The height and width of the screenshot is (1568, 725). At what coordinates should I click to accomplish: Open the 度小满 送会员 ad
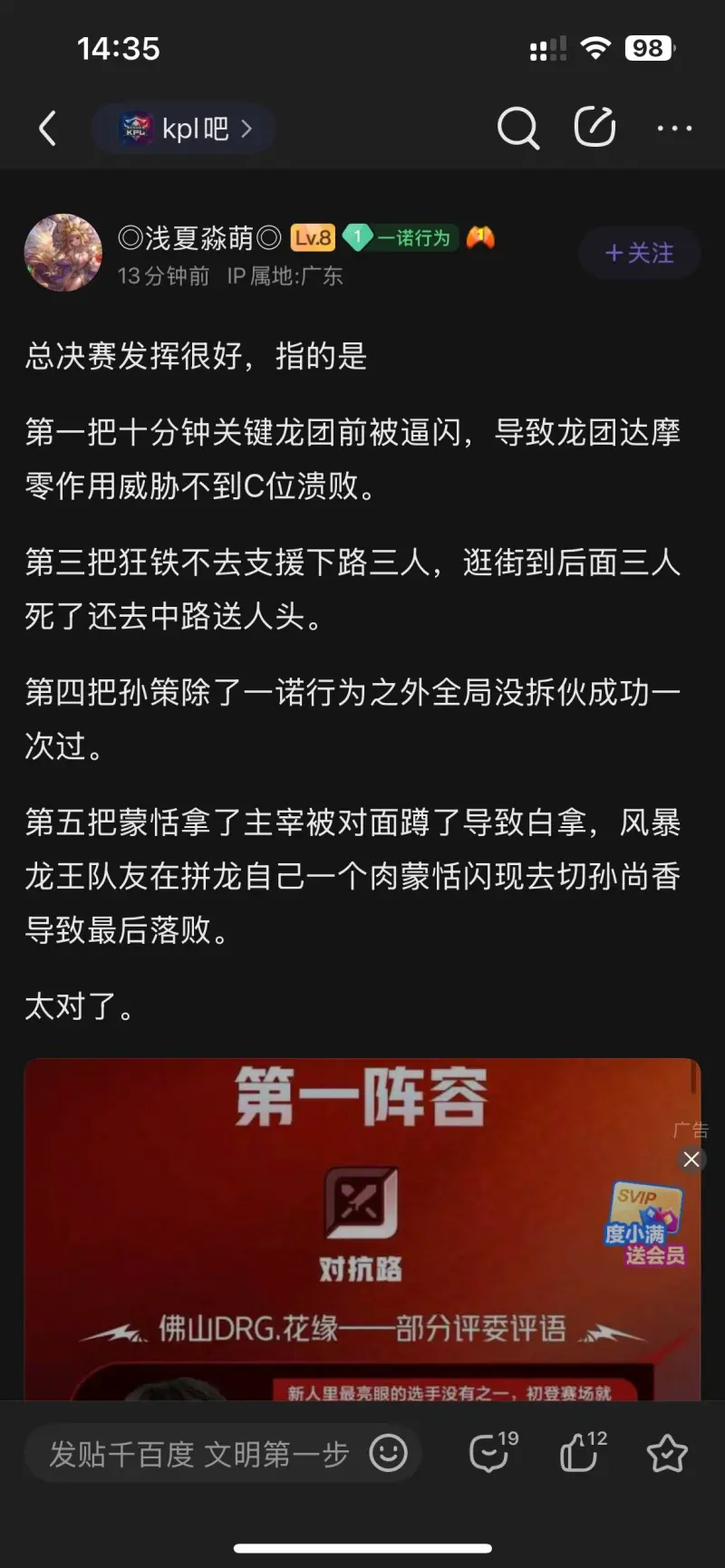pyautogui.click(x=645, y=1225)
